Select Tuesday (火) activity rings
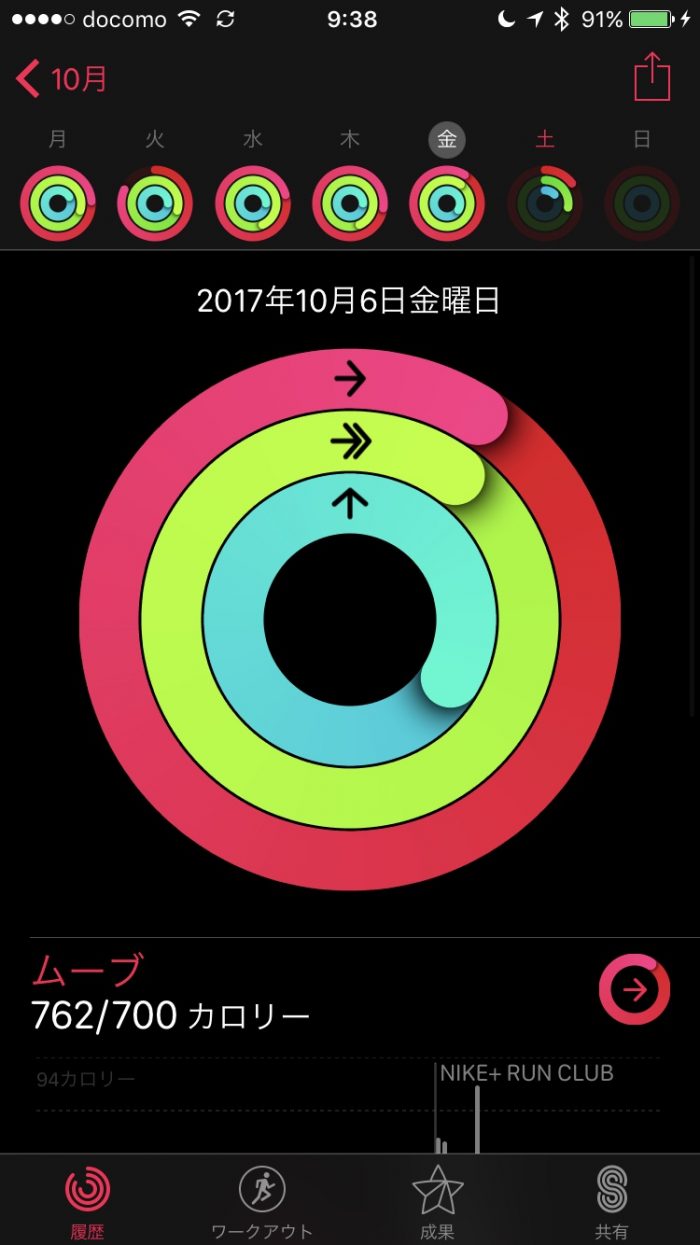The width and height of the screenshot is (700, 1245). coord(155,204)
